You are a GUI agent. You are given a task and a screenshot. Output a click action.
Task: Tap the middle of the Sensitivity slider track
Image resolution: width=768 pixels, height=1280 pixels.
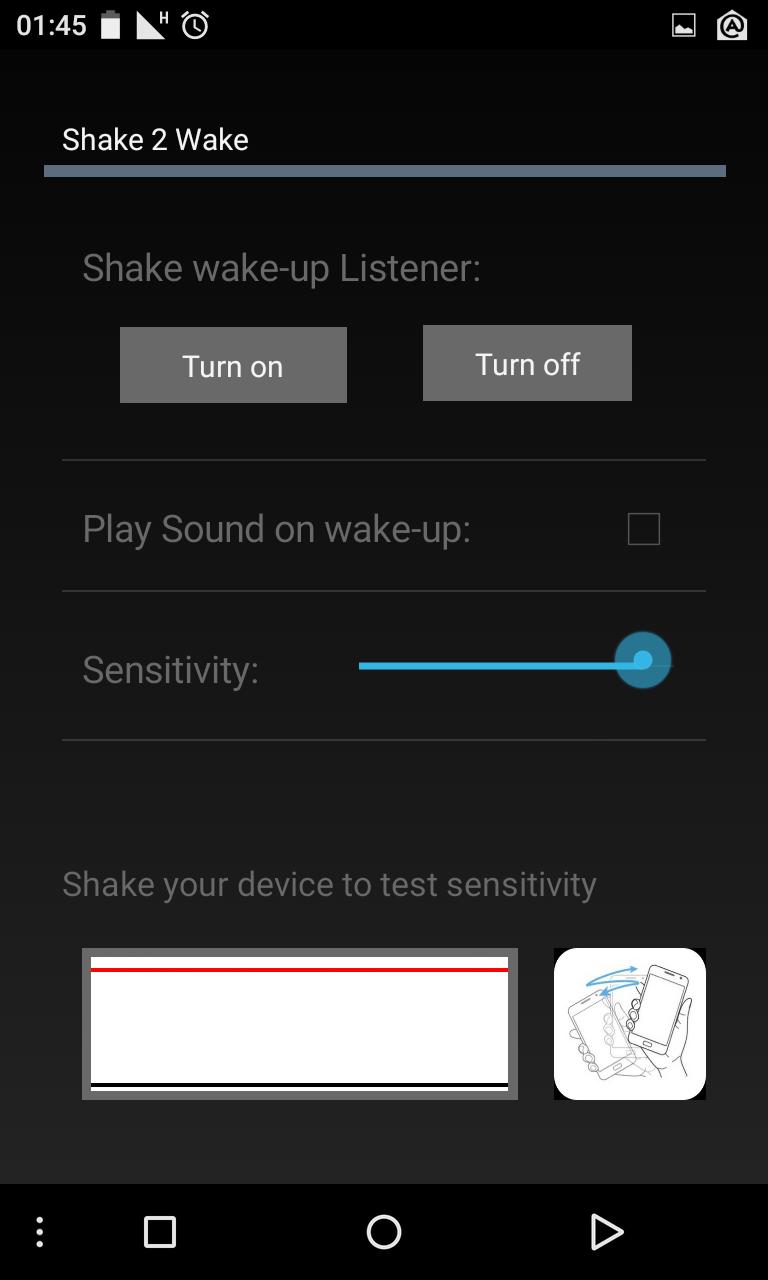coord(515,661)
